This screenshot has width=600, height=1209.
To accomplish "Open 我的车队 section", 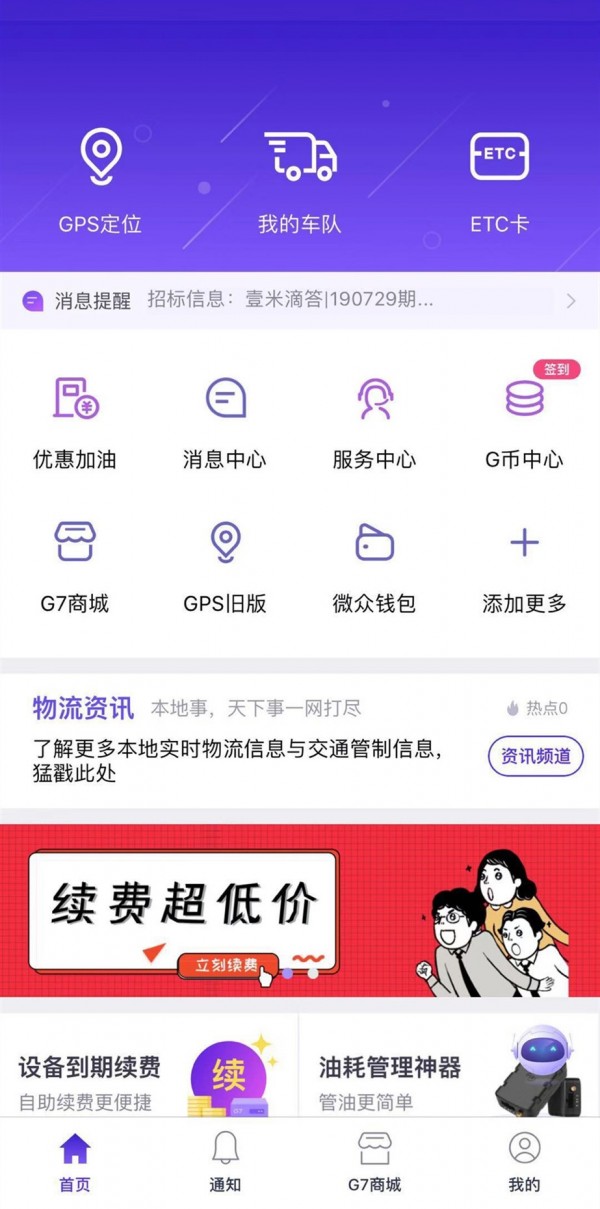I will tap(300, 180).
